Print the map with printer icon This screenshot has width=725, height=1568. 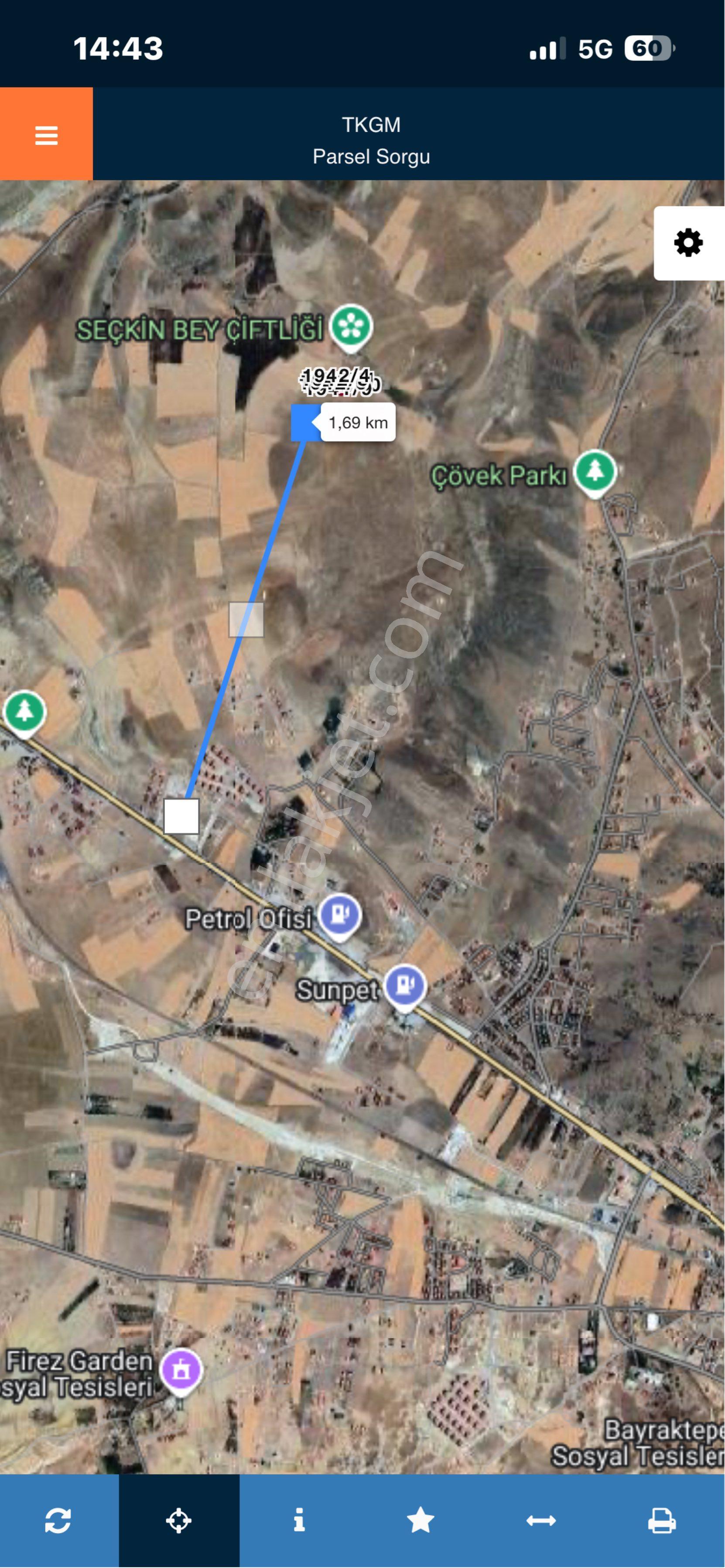click(x=662, y=1520)
